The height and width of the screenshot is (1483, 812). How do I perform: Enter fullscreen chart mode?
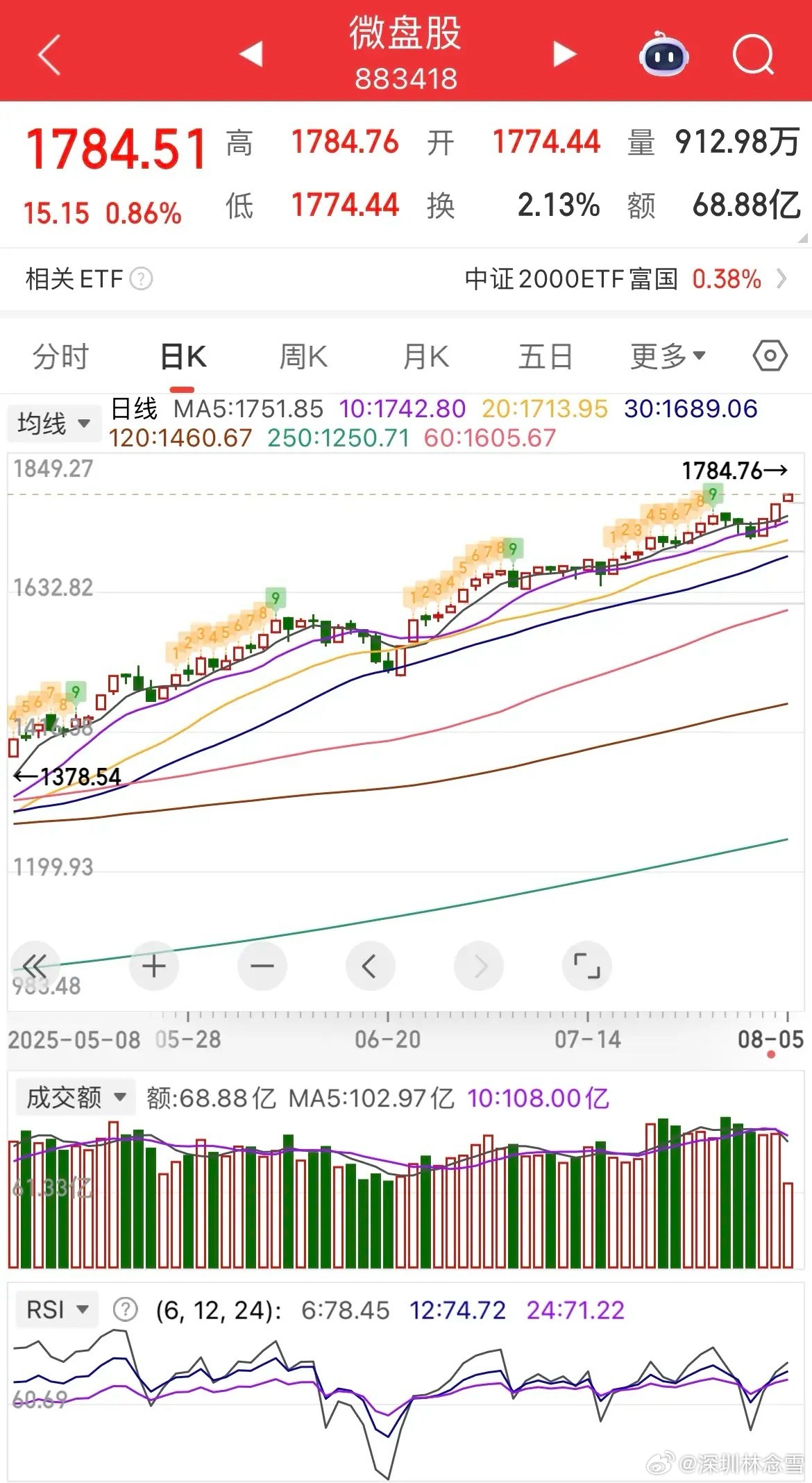click(586, 965)
